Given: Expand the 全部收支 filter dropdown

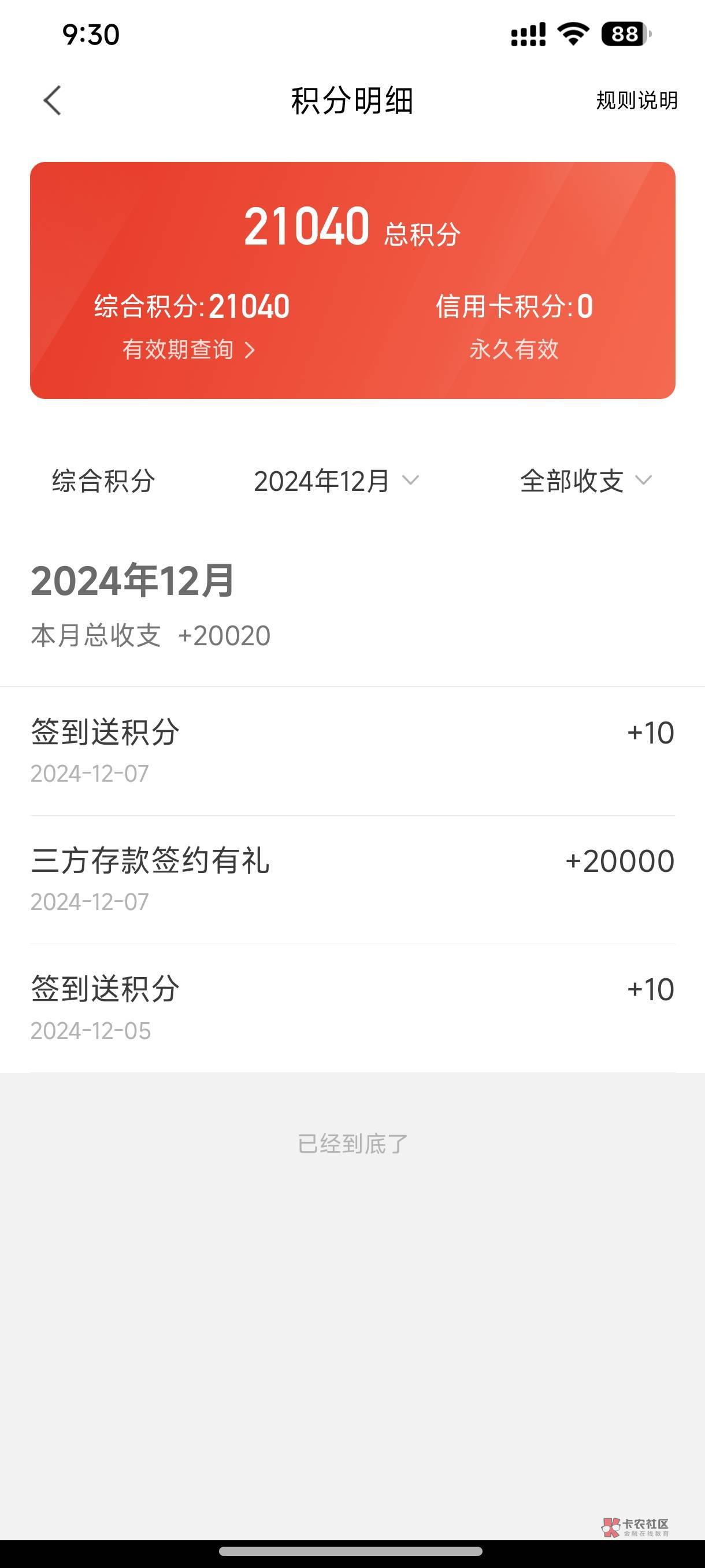Looking at the screenshot, I should 585,481.
